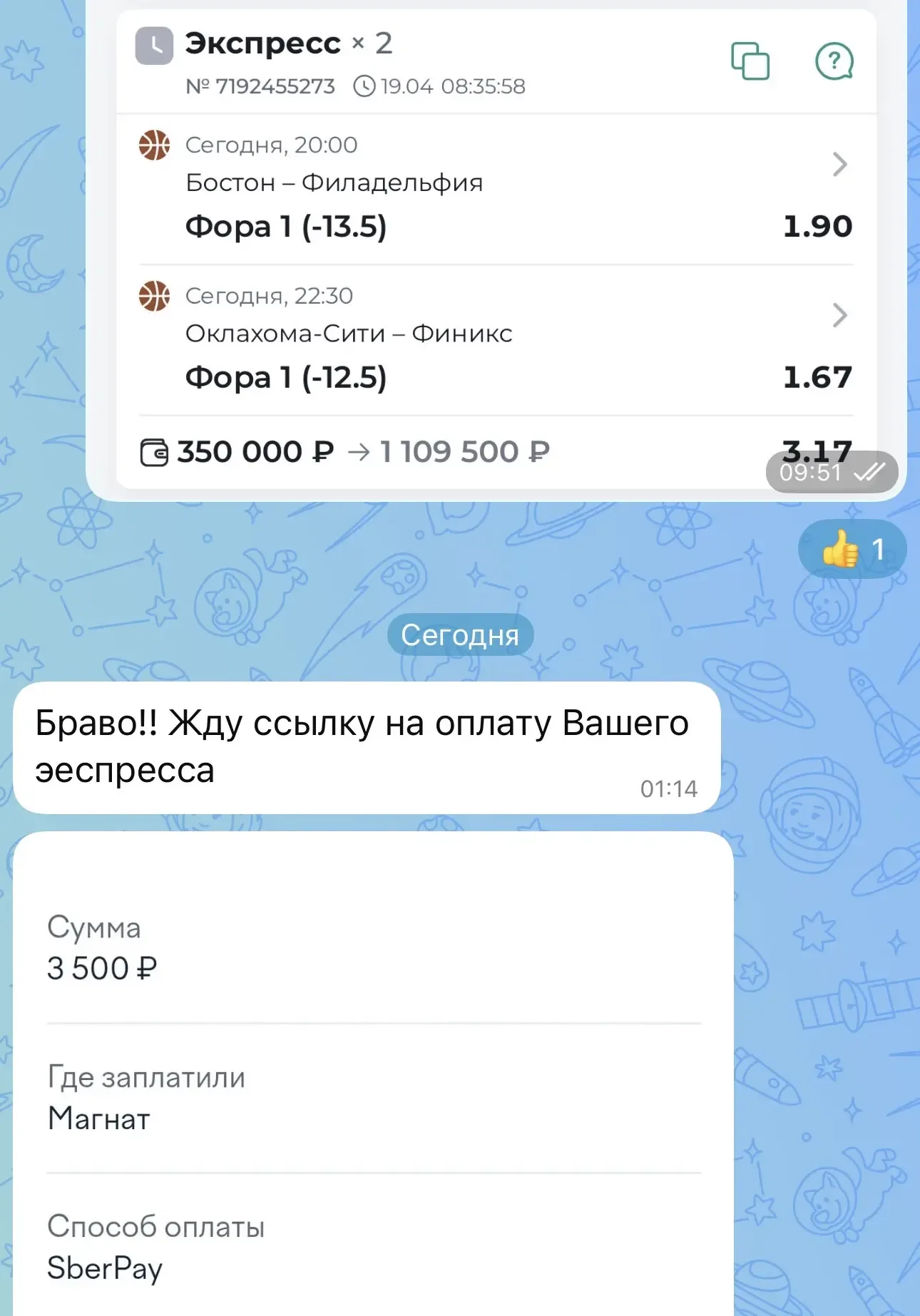Open the Экспресс bet slip image

[495, 250]
